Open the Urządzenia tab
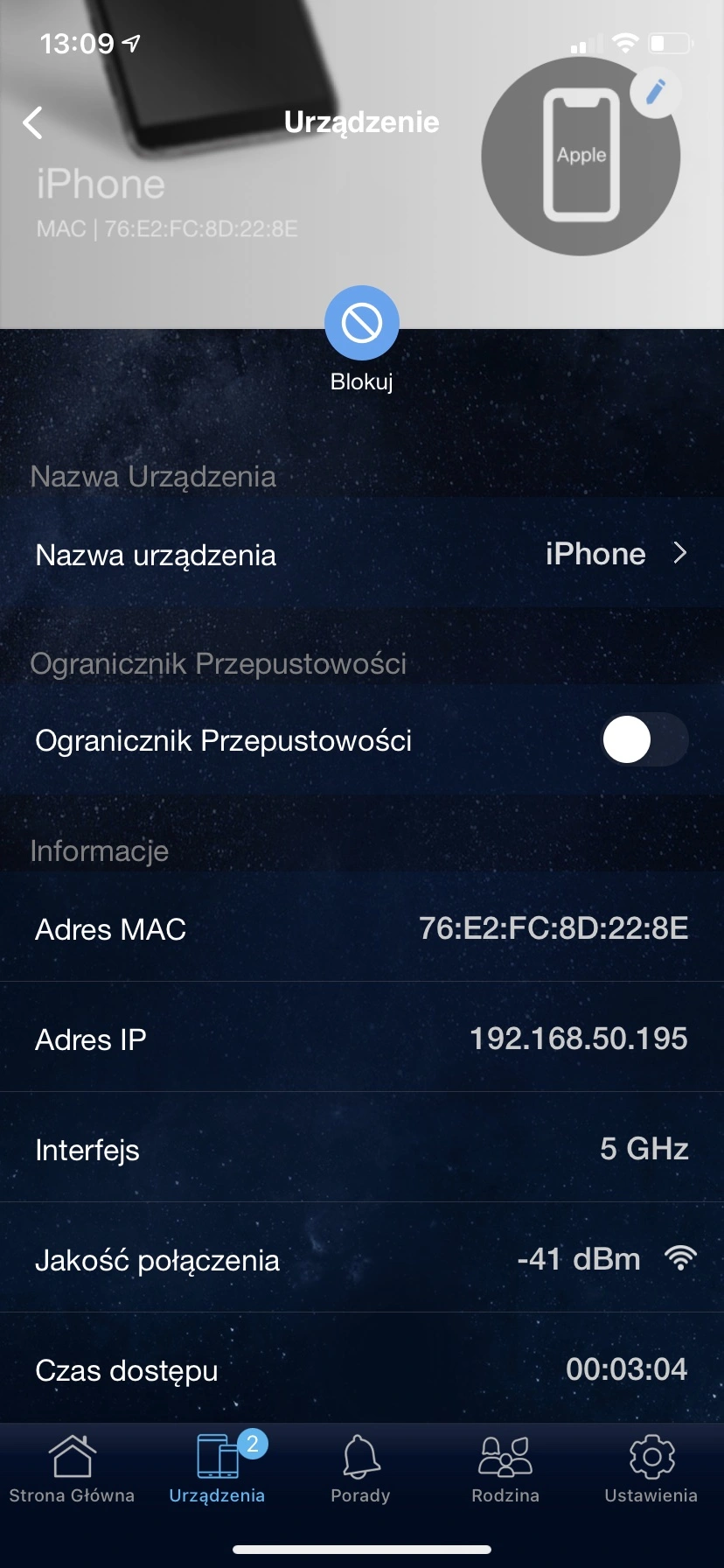This screenshot has height=1568, width=724. (x=217, y=1468)
